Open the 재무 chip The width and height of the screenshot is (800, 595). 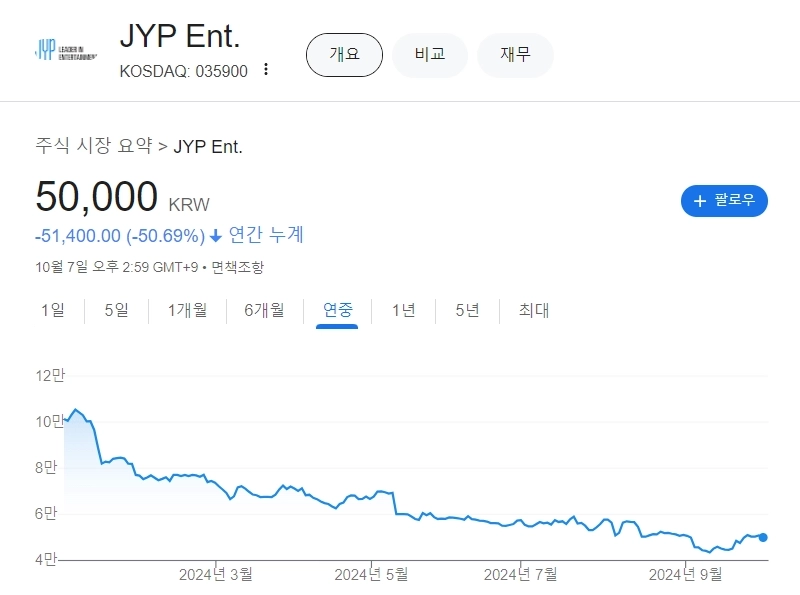point(515,54)
